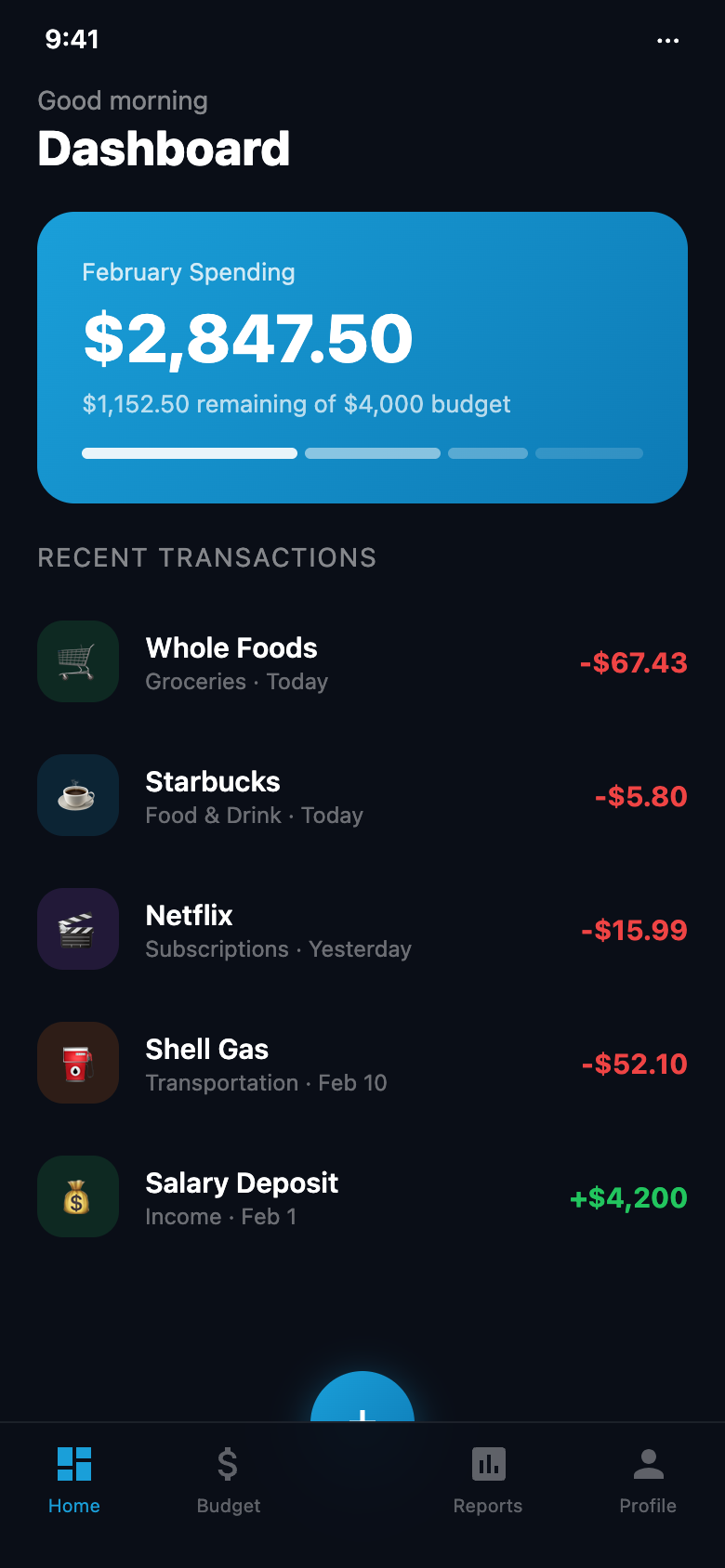Click the 9:41 status bar clock
This screenshot has width=725, height=1568.
click(69, 40)
